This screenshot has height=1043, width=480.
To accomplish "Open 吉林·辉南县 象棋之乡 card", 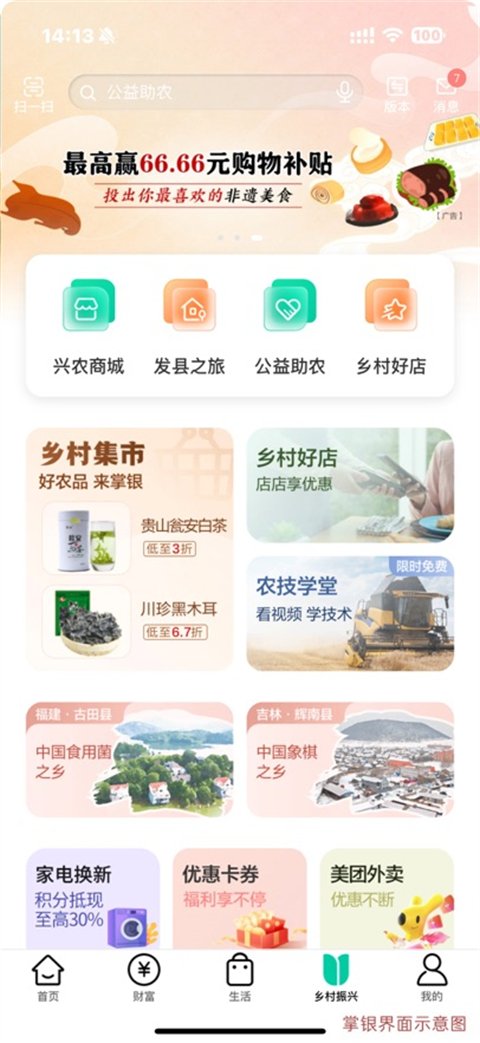I will pyautogui.click(x=350, y=760).
